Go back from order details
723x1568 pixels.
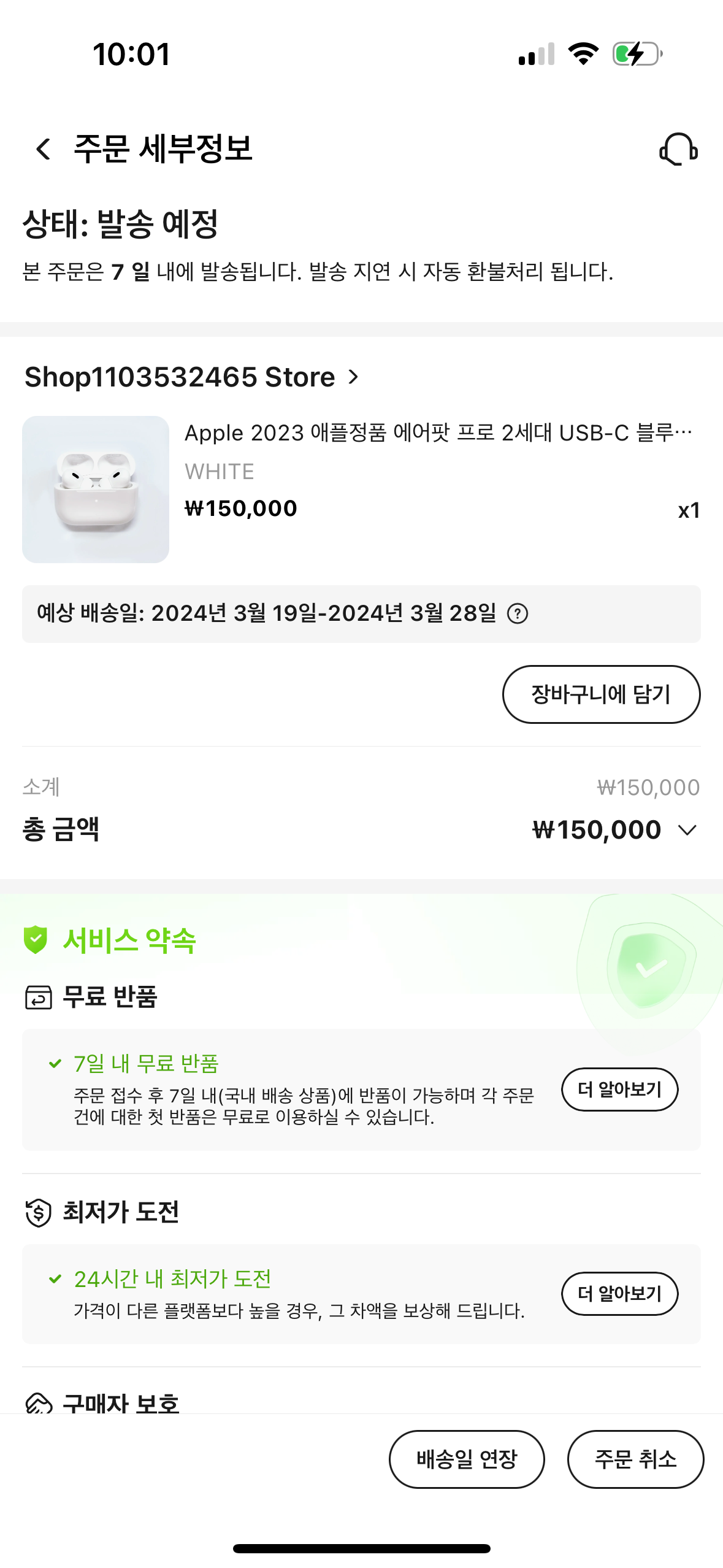(43, 149)
